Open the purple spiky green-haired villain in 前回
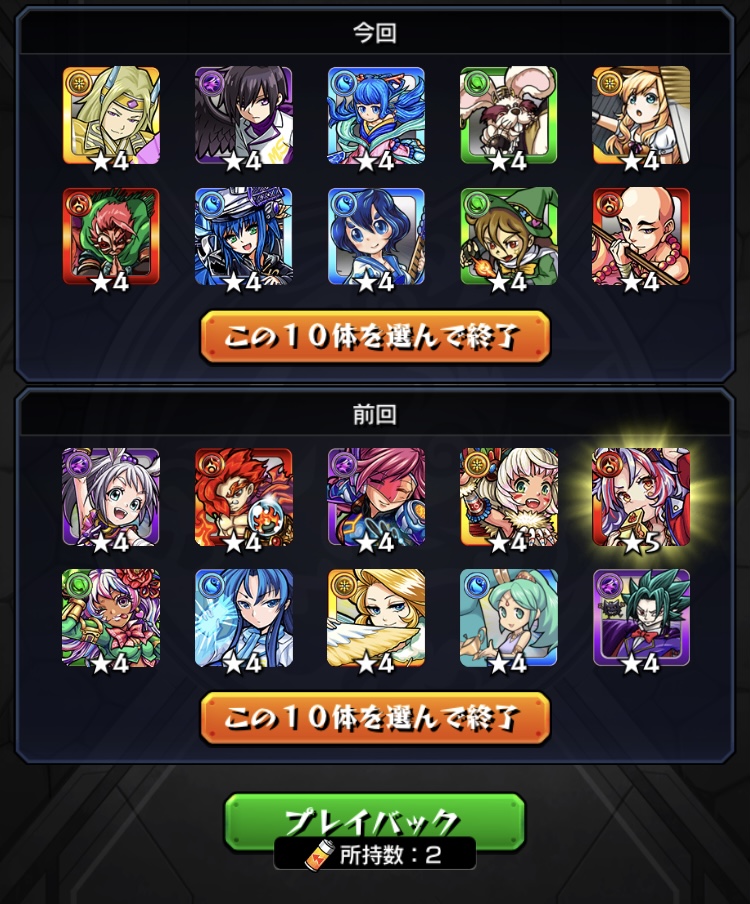Viewport: 750px width, 904px height. 641,618
